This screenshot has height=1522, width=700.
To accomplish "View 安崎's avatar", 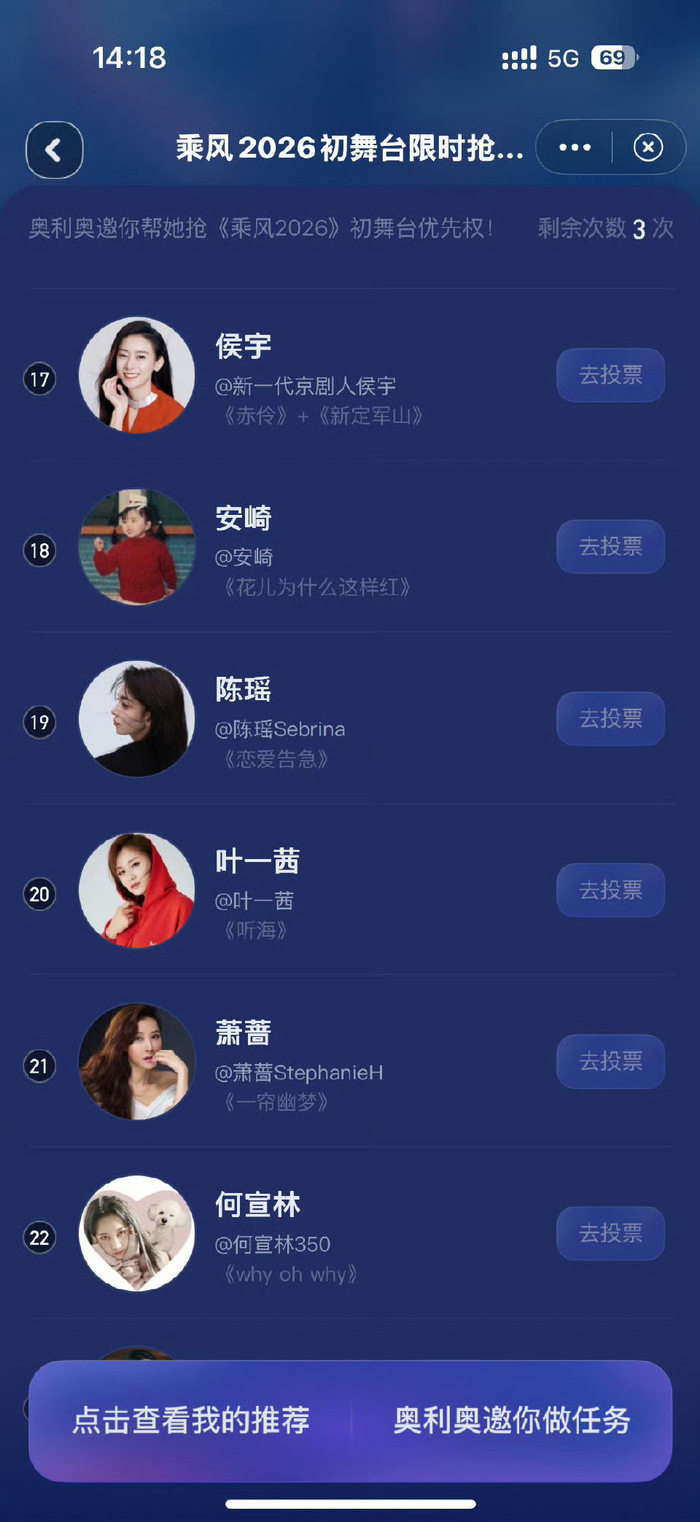I will click(137, 547).
